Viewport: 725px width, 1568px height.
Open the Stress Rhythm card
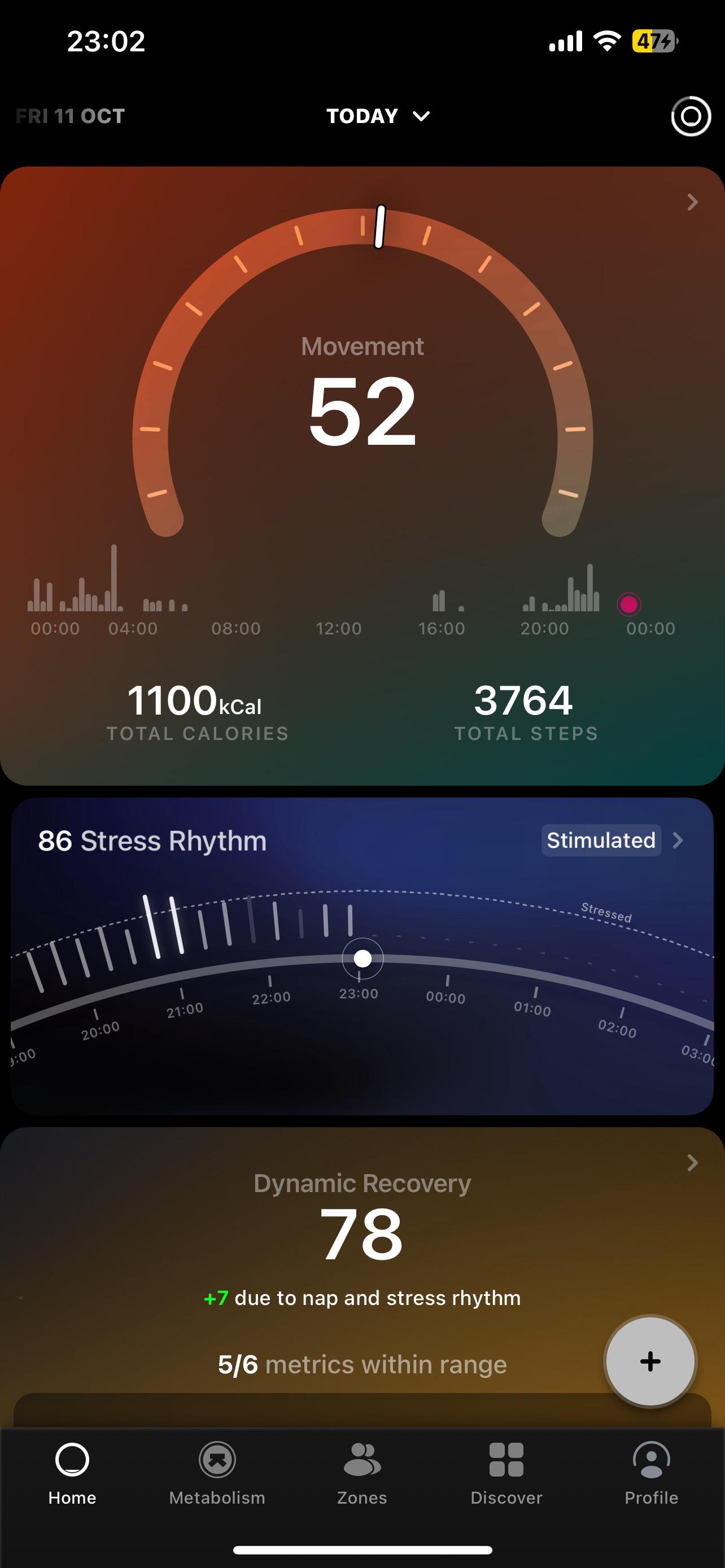tap(152, 840)
